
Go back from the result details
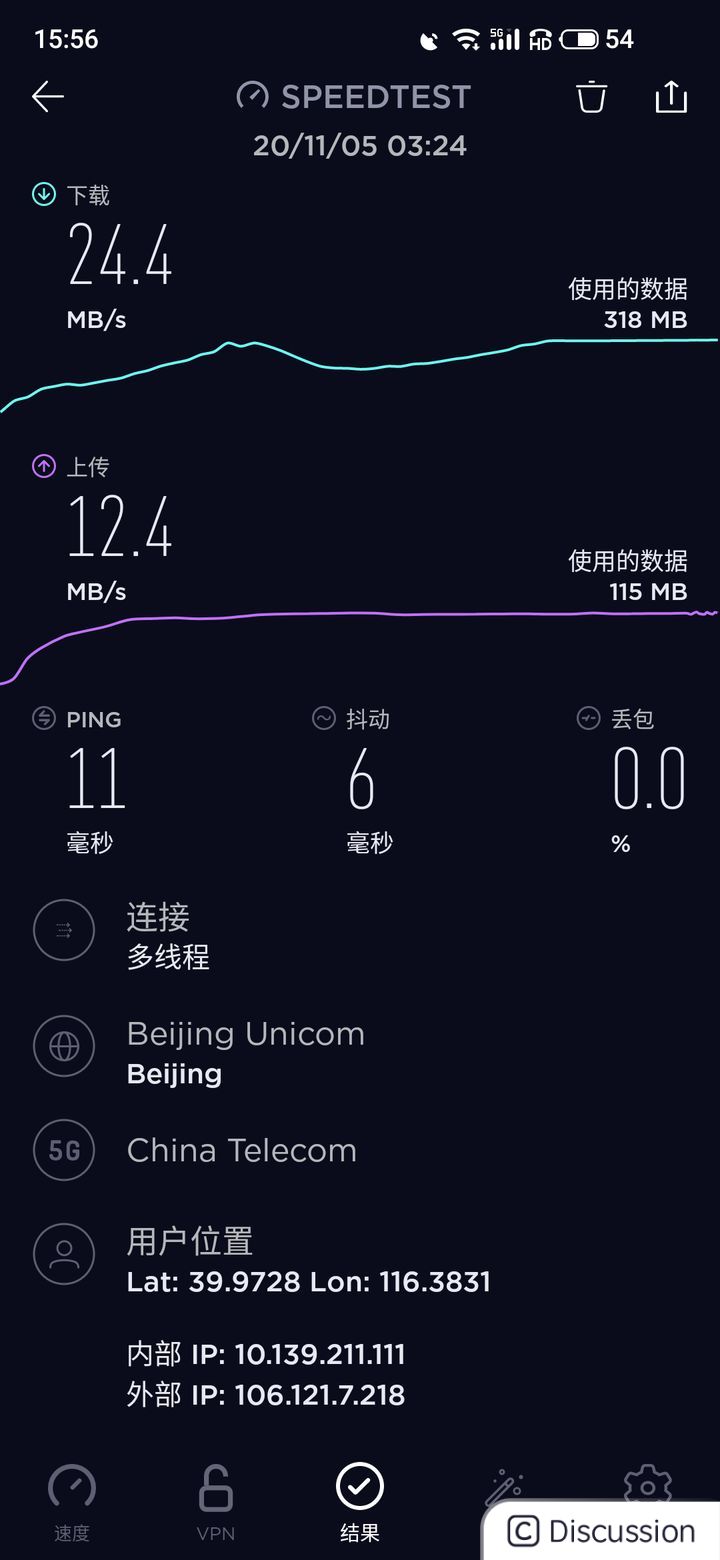click(48, 97)
